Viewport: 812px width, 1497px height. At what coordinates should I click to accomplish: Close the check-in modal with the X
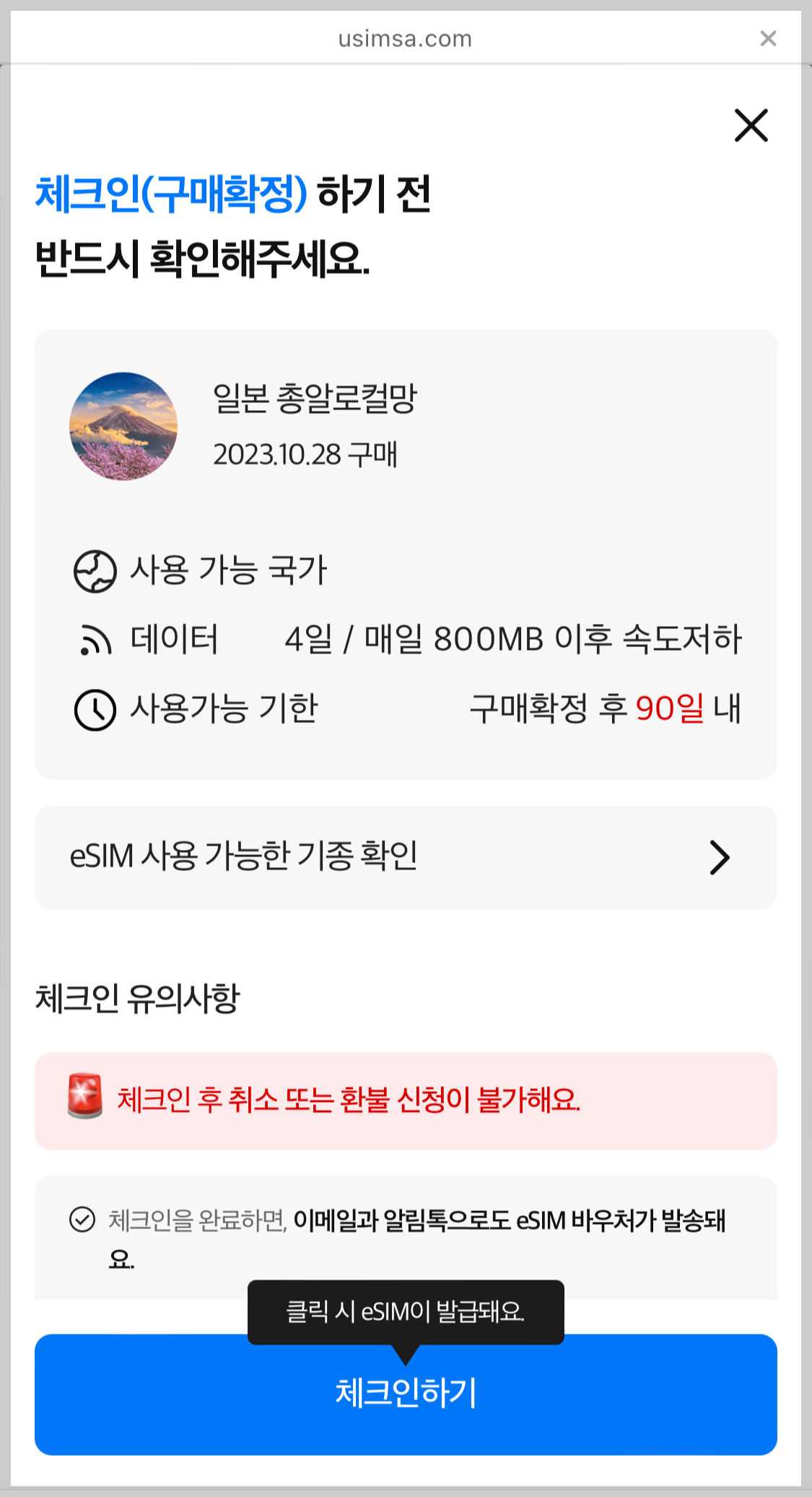pyautogui.click(x=751, y=126)
